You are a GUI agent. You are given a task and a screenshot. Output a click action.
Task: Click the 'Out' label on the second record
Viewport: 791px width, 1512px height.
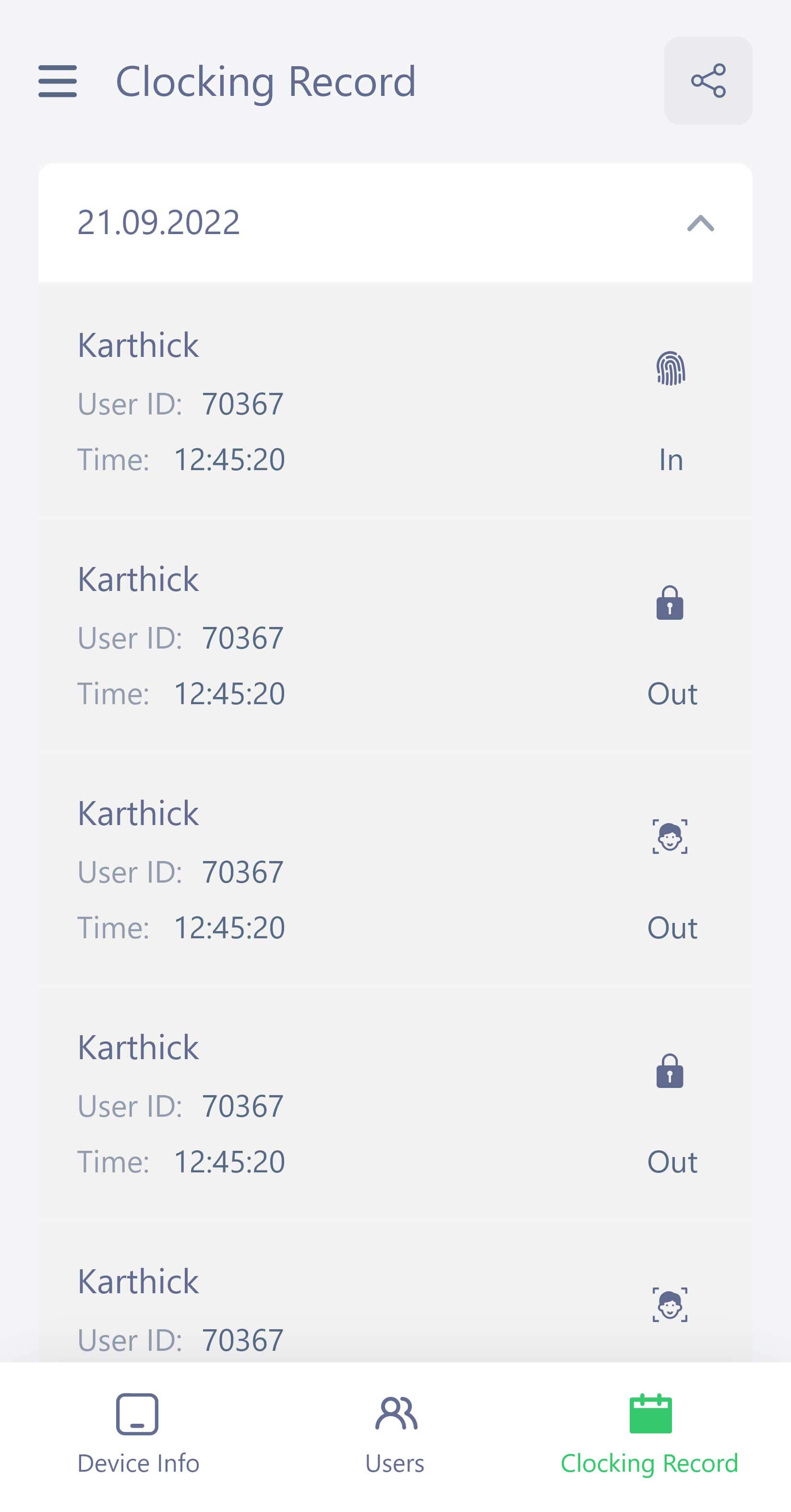point(672,694)
